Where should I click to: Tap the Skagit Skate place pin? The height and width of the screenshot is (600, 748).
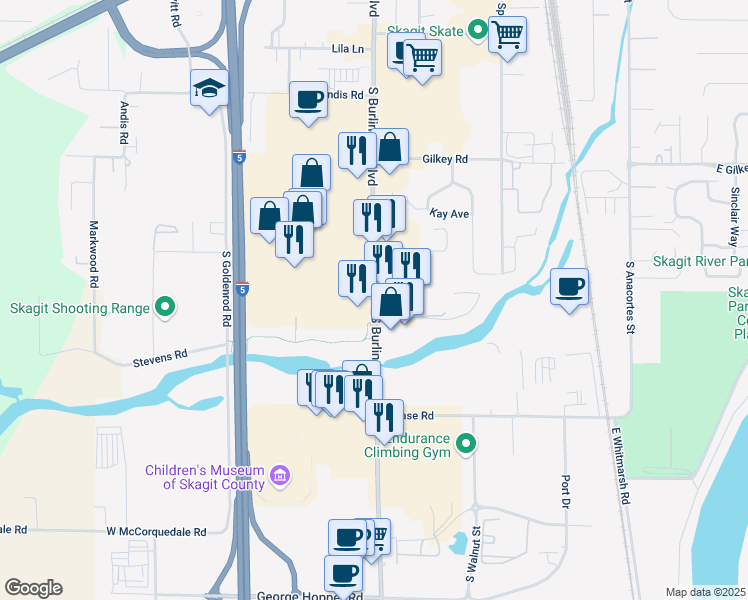[x=478, y=31]
